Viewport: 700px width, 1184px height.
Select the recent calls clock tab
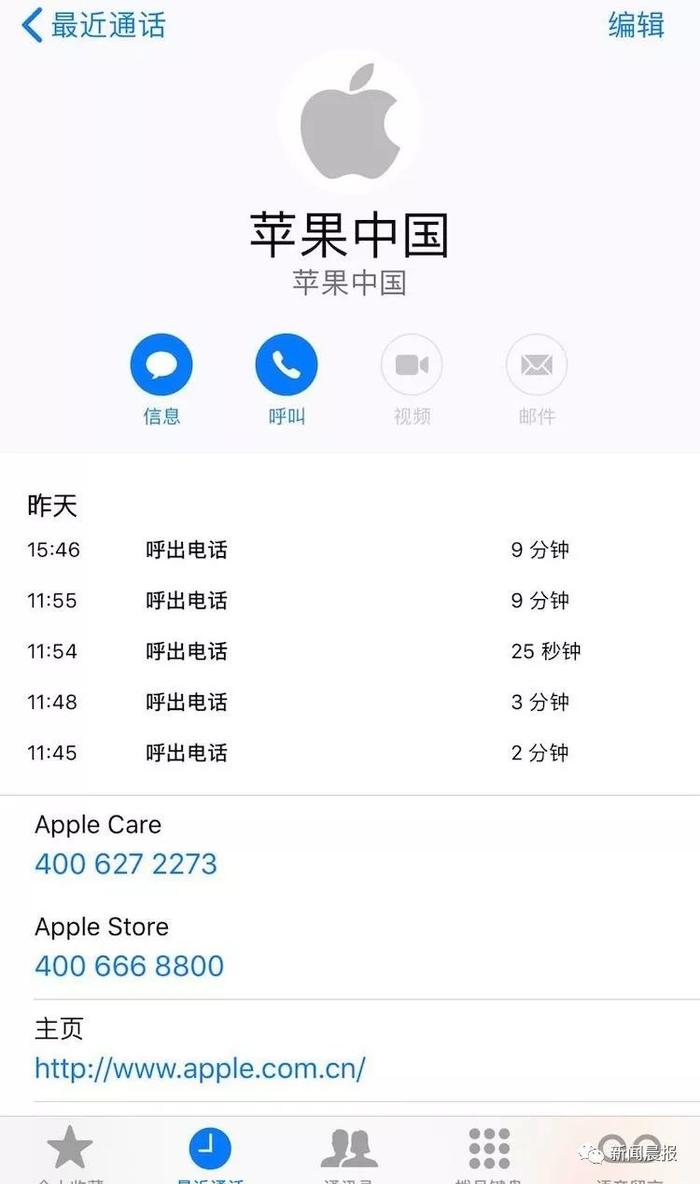[x=209, y=1150]
